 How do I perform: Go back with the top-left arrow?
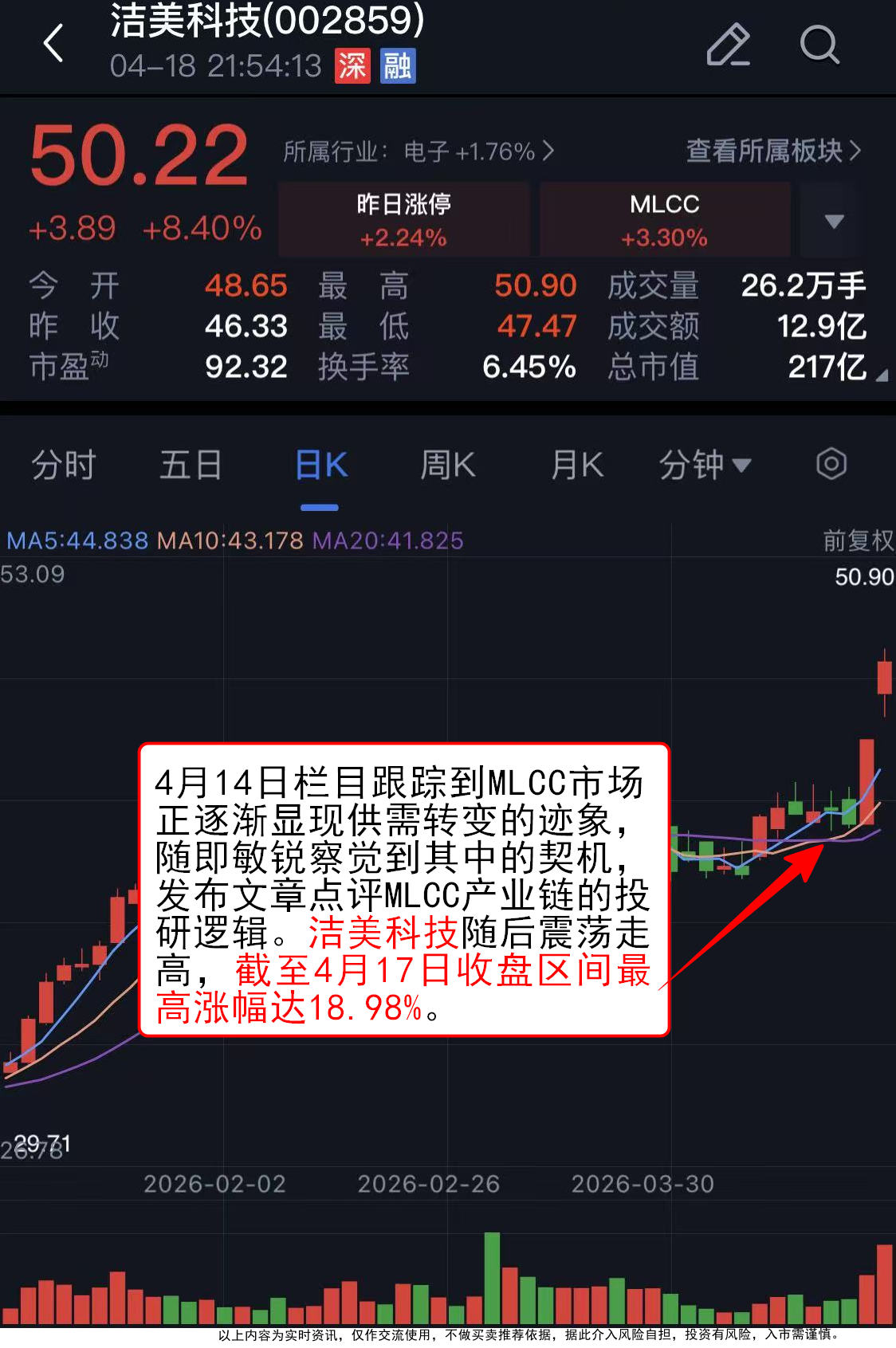(x=53, y=44)
